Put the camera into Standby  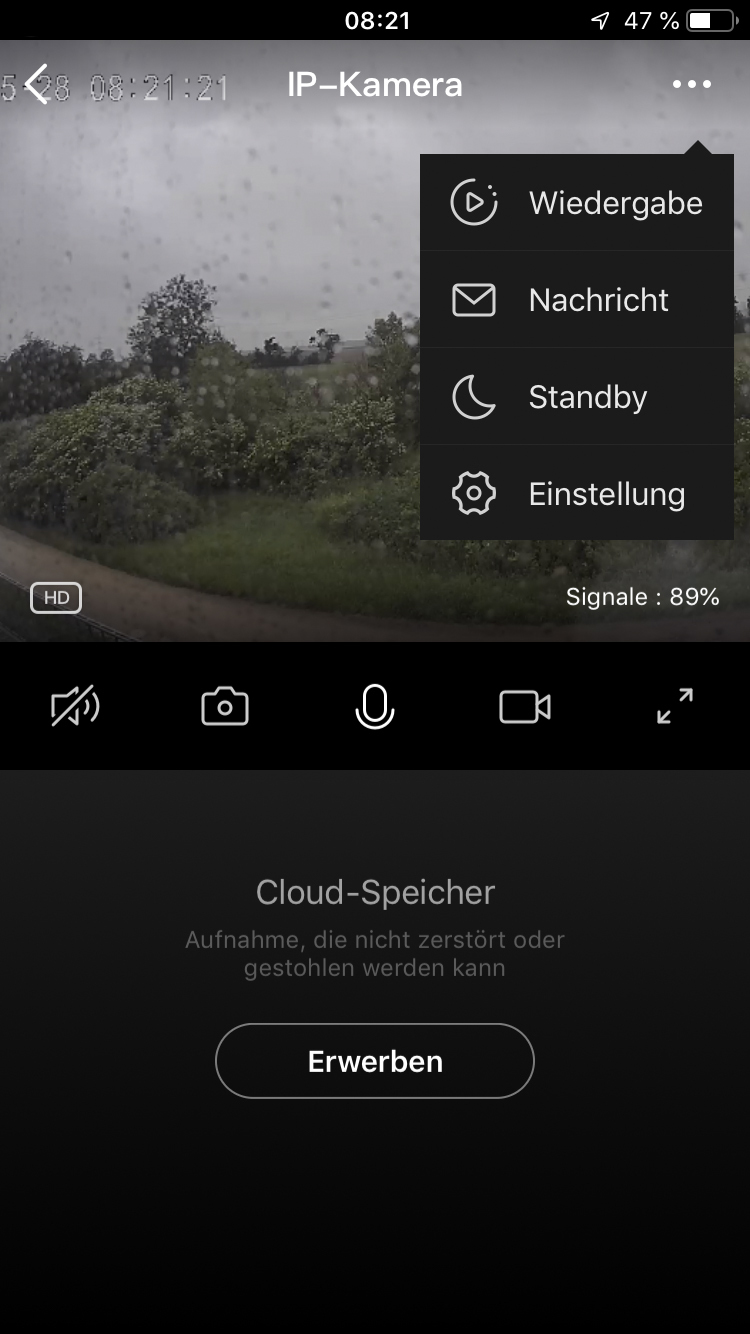577,397
